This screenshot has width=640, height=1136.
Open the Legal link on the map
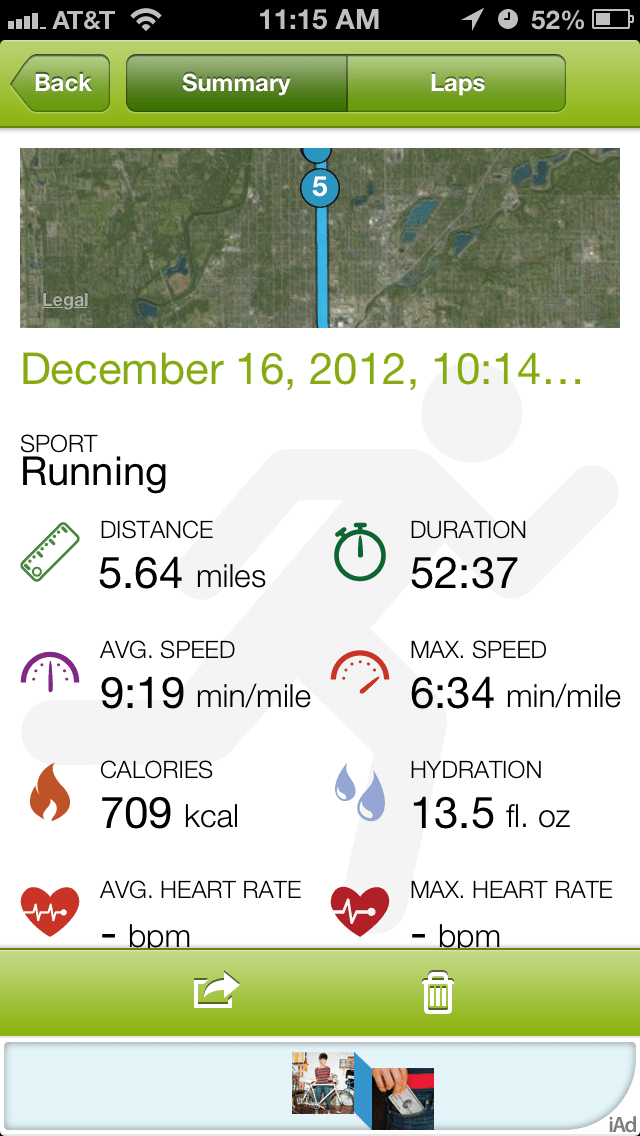click(x=65, y=300)
